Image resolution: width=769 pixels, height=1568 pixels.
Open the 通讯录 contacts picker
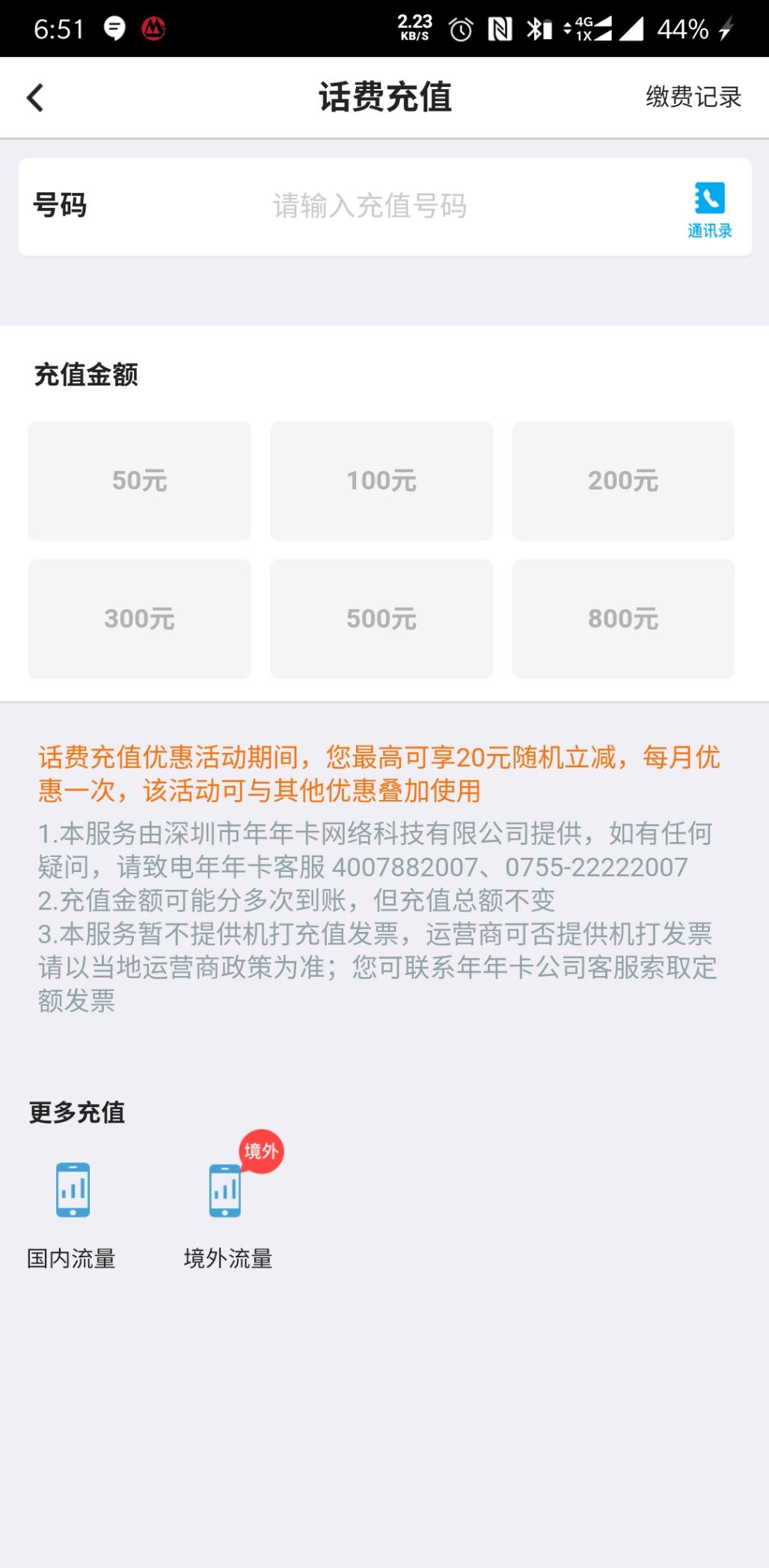pyautogui.click(x=709, y=209)
